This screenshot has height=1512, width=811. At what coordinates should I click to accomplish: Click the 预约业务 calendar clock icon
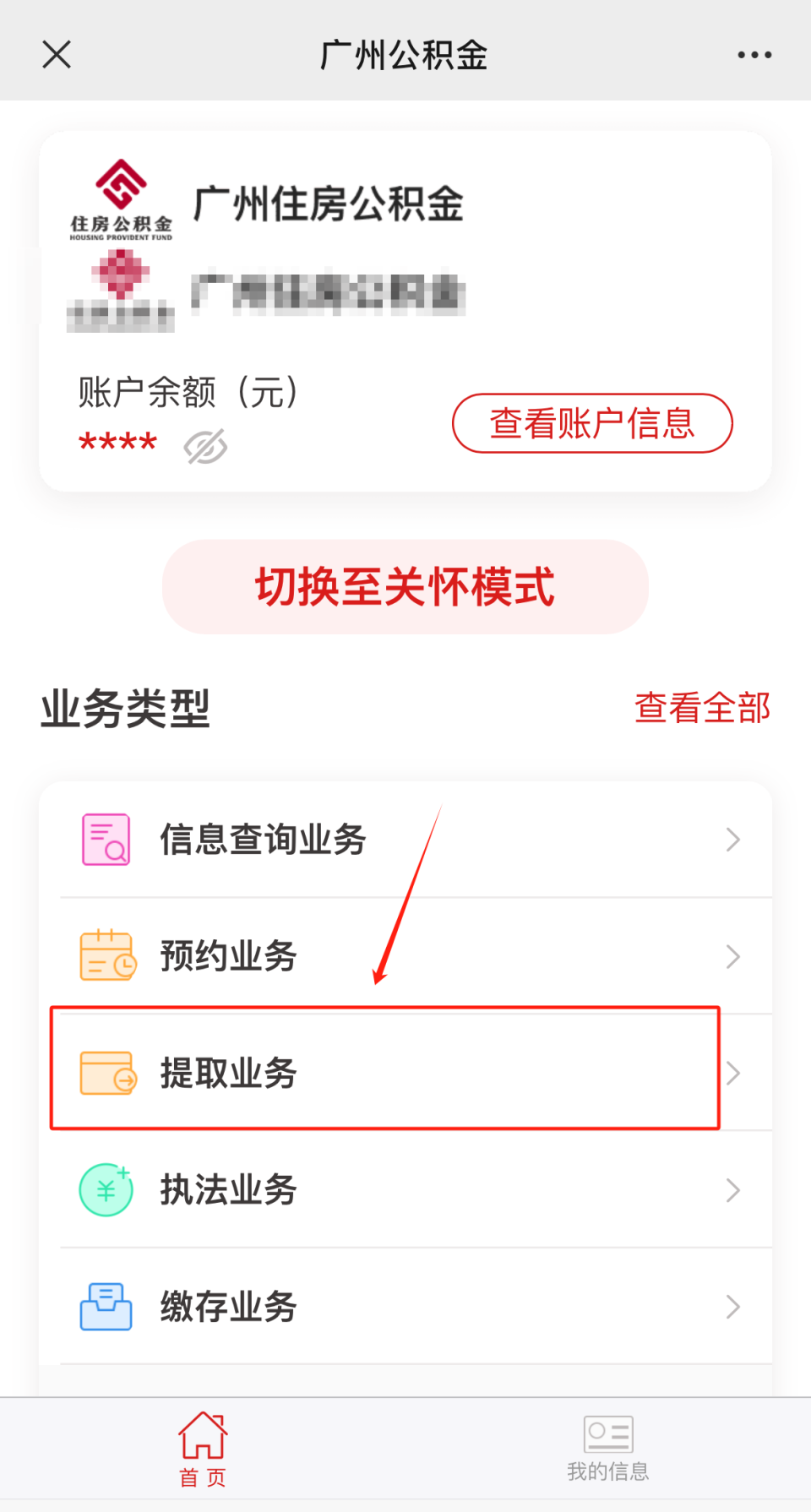(105, 955)
